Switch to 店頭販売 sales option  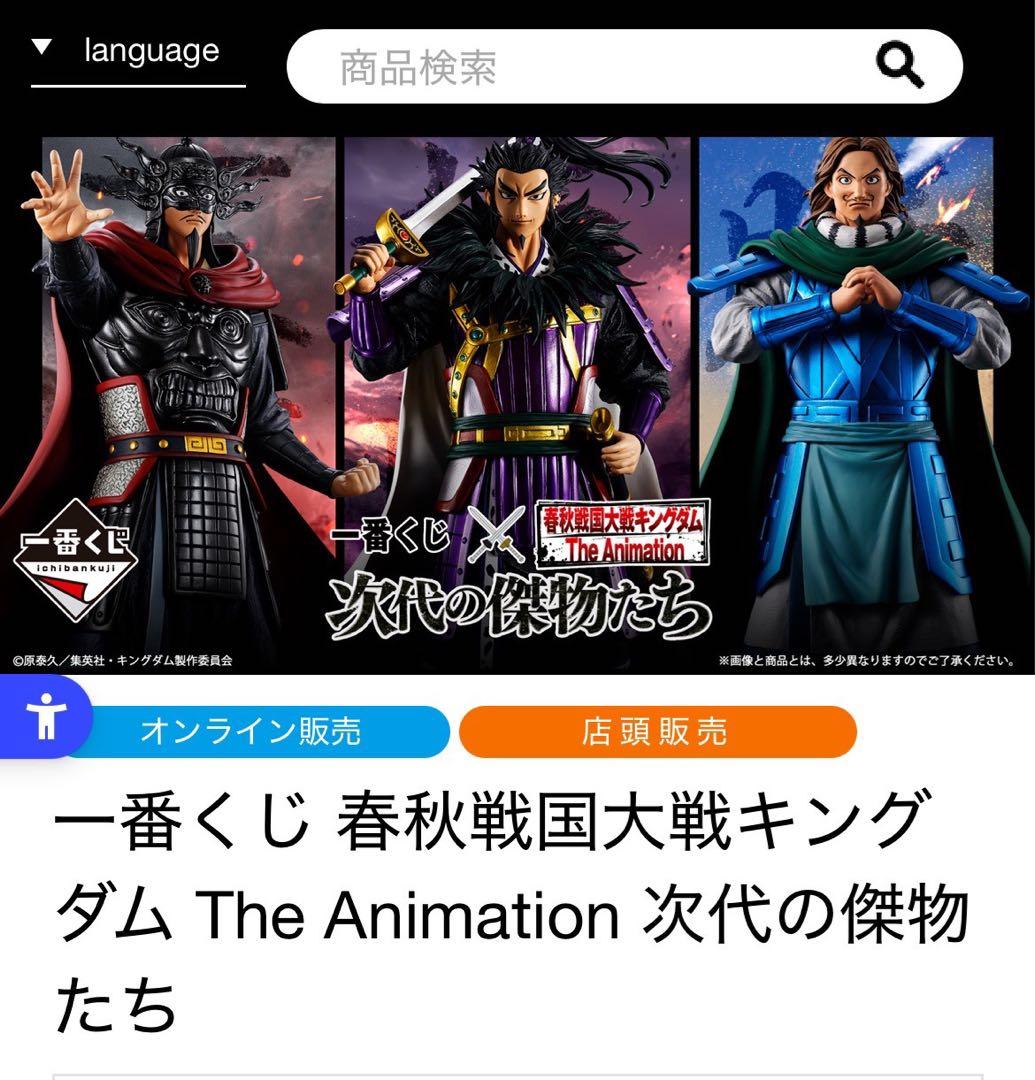point(660,733)
